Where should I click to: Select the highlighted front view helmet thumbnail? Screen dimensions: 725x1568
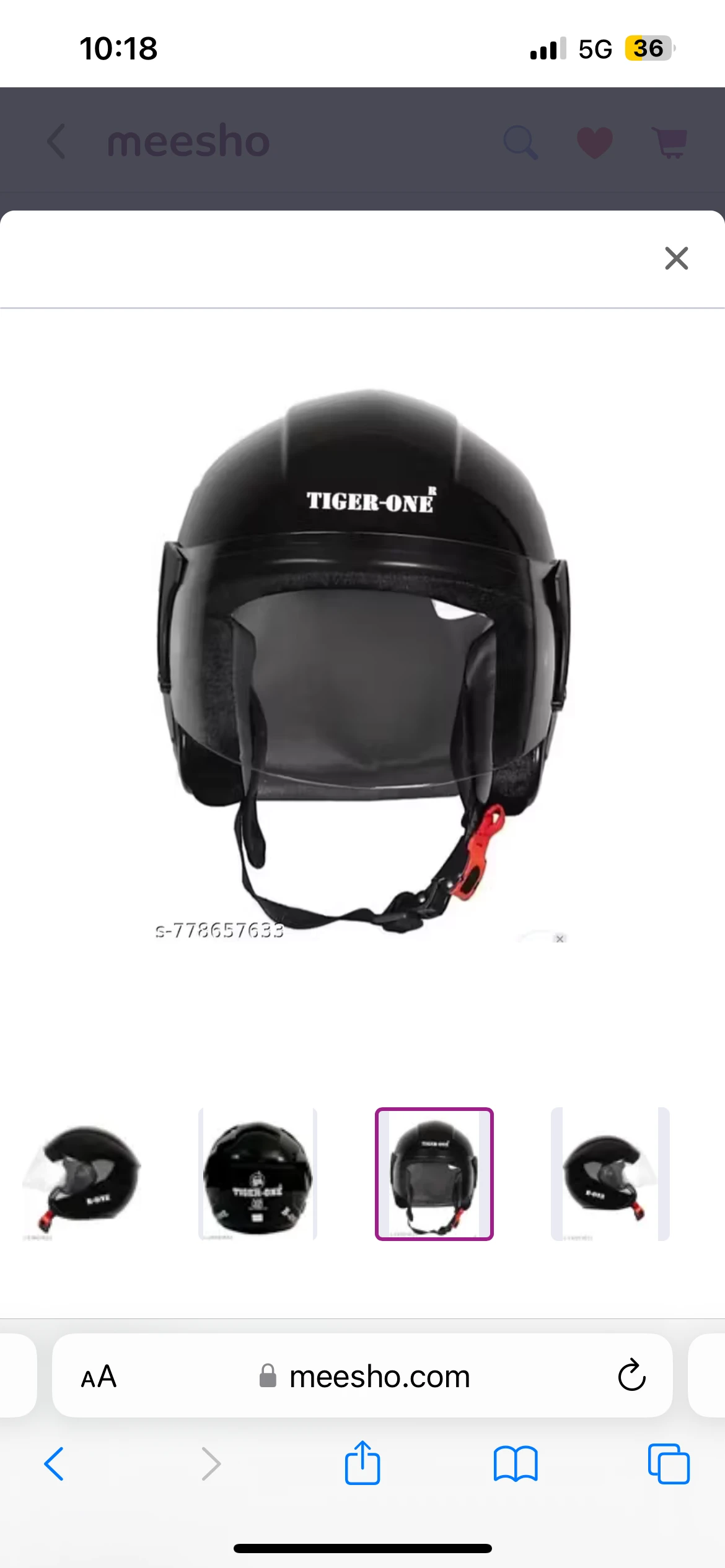click(x=434, y=1174)
